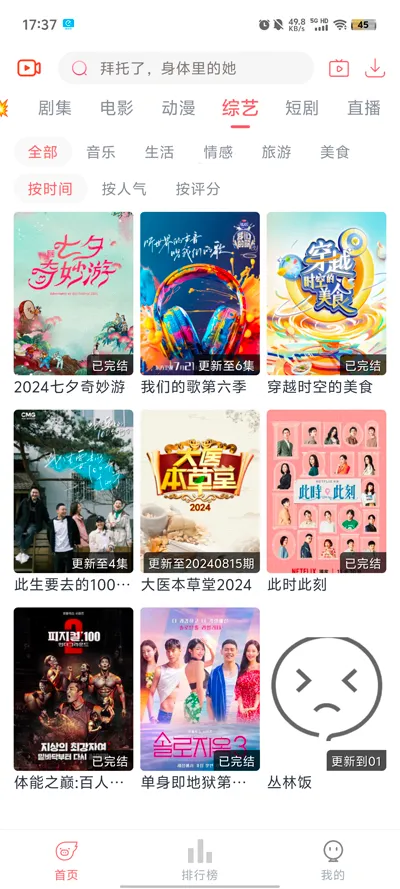Go to the 我的 tab
Image resolution: width=400 pixels, height=889 pixels.
[333, 859]
